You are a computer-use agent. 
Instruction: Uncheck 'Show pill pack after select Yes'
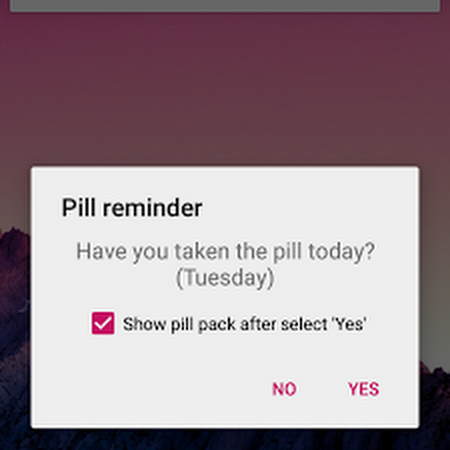coord(103,323)
